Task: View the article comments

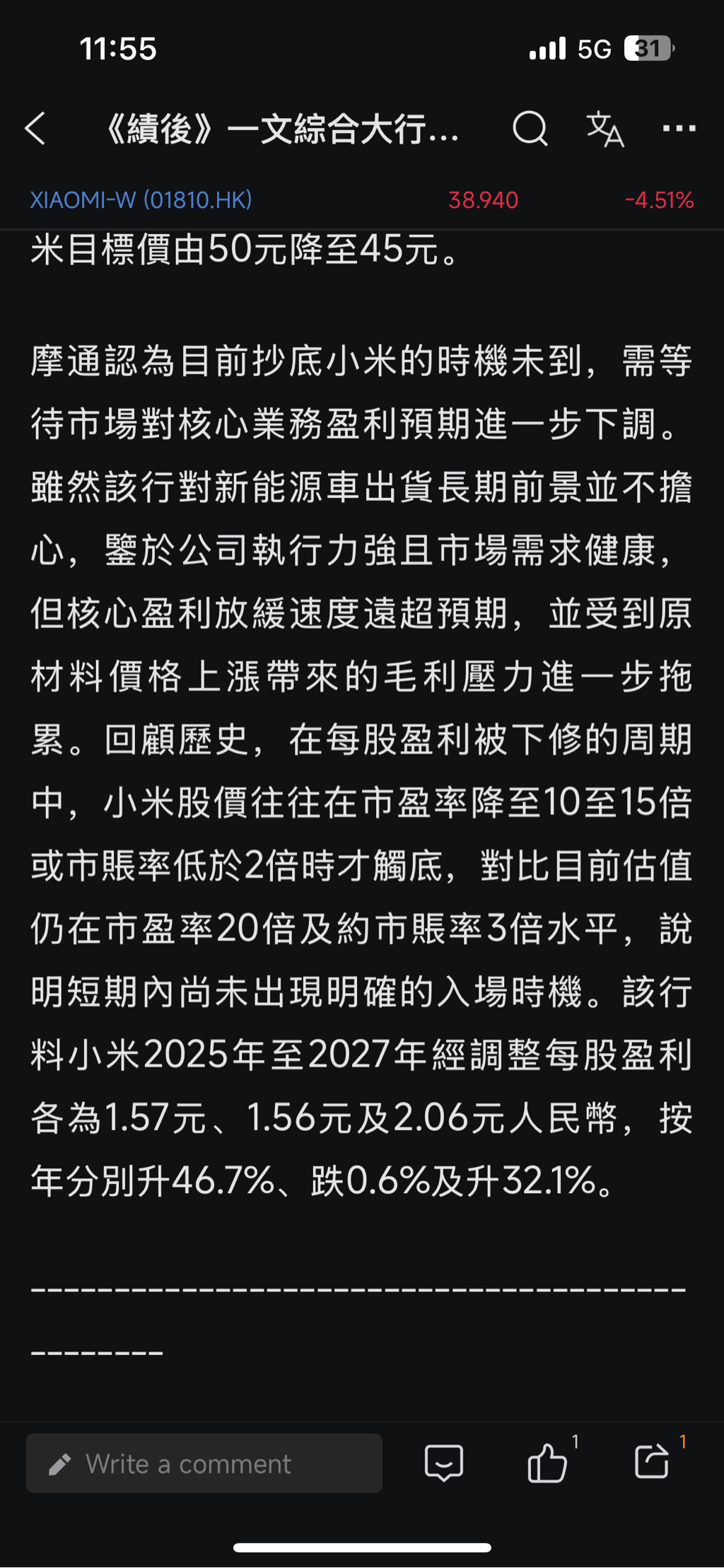Action: (x=443, y=1463)
